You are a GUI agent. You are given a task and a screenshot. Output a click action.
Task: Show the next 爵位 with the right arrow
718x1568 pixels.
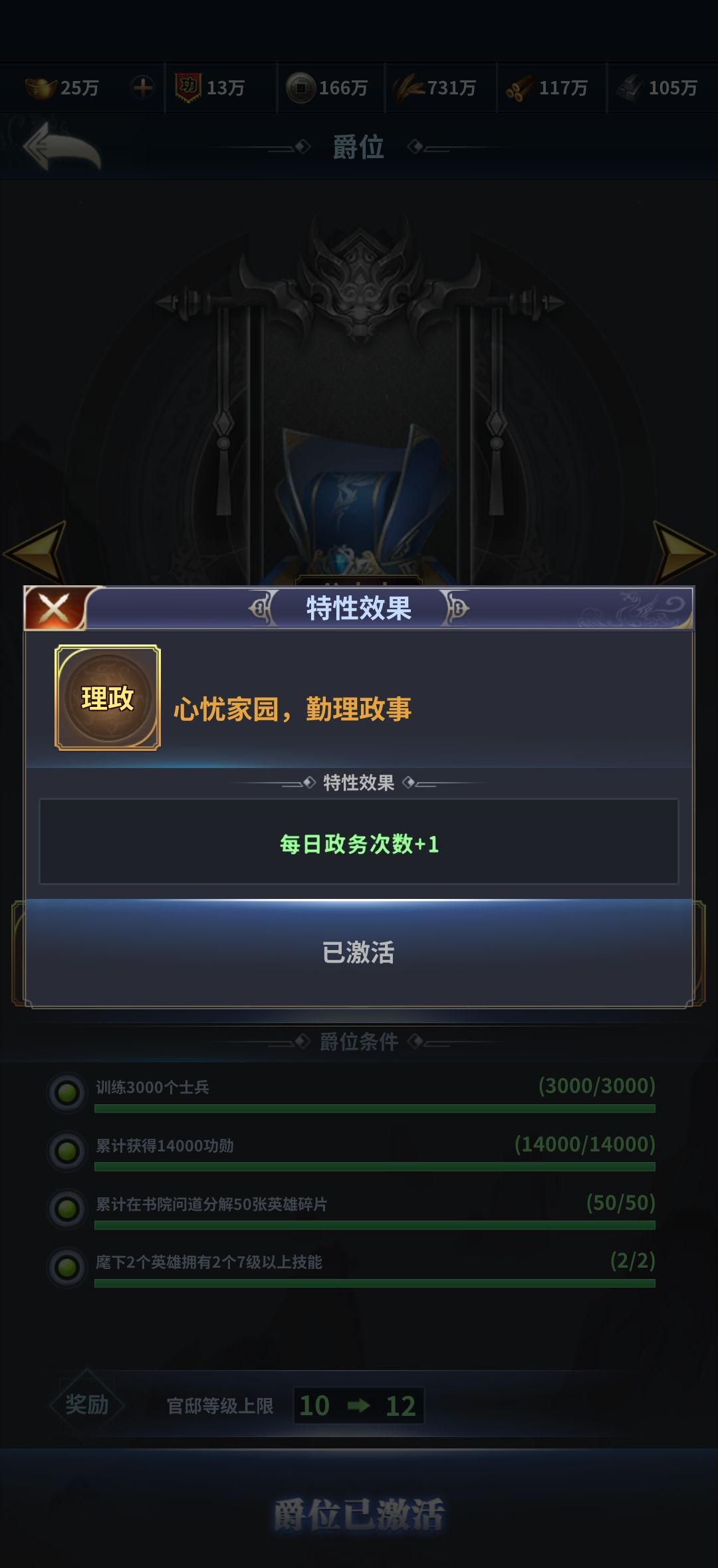[x=681, y=553]
